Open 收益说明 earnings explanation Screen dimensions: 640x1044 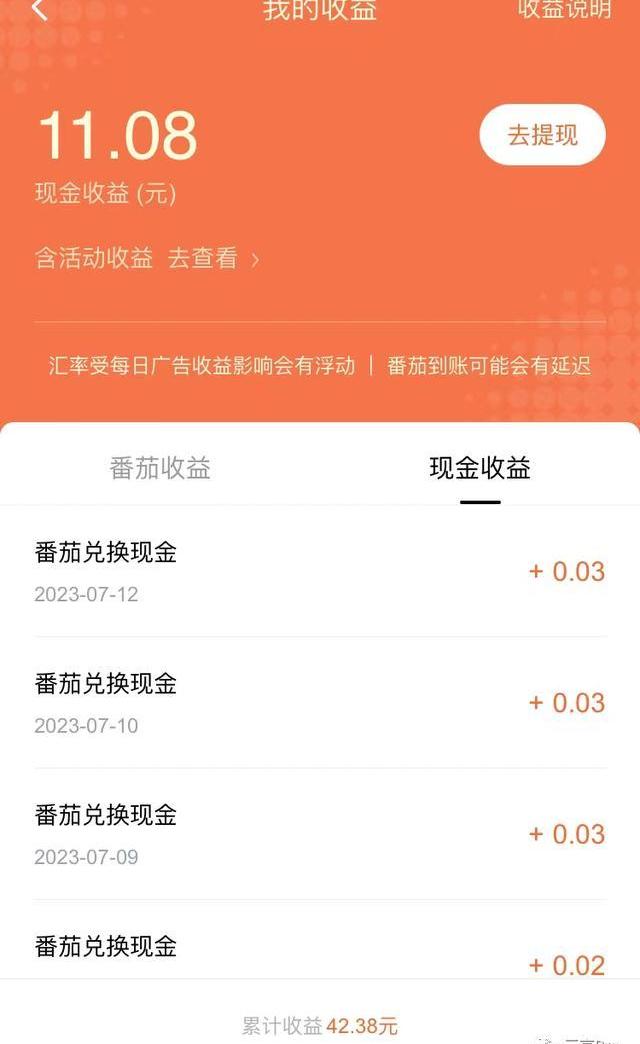[x=564, y=10]
